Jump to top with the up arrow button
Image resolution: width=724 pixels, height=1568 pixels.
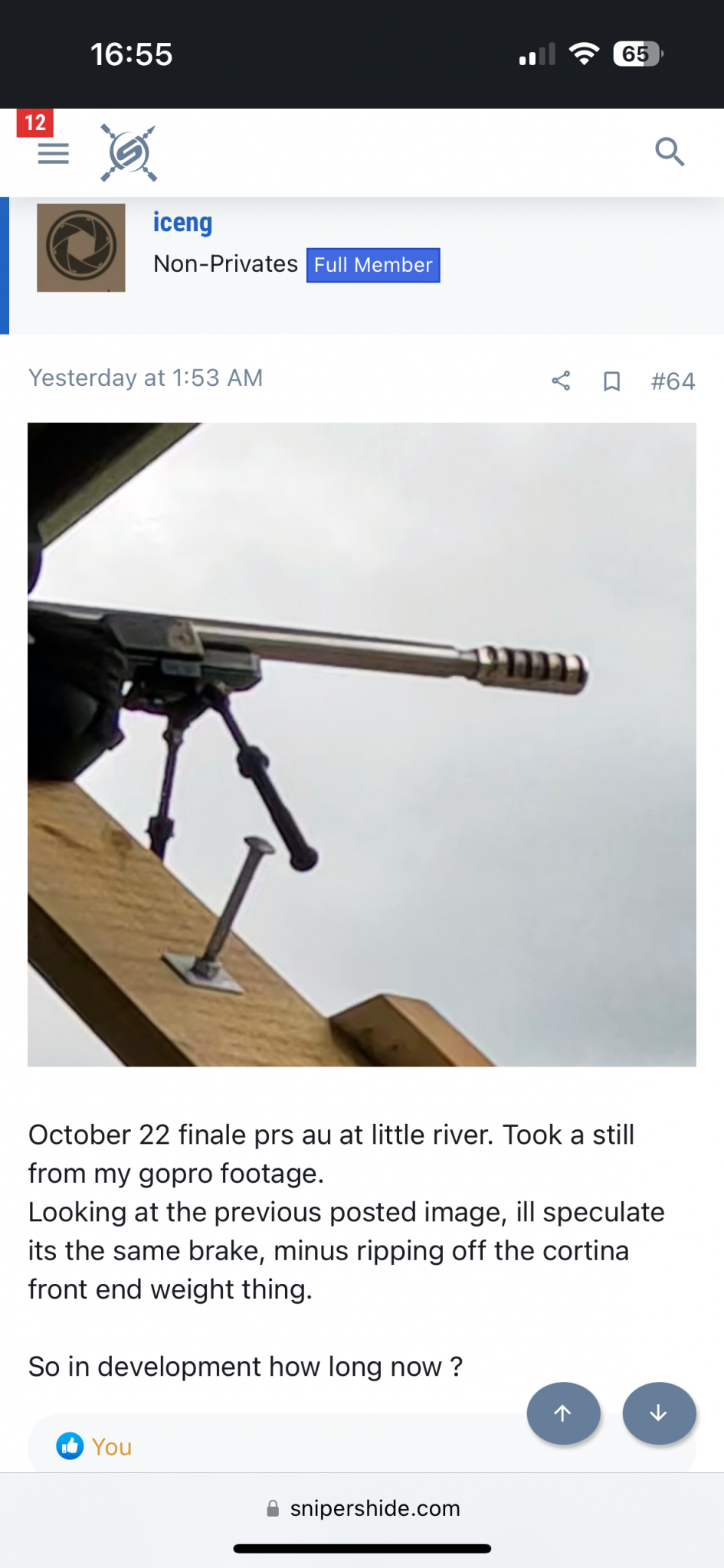coord(563,1413)
